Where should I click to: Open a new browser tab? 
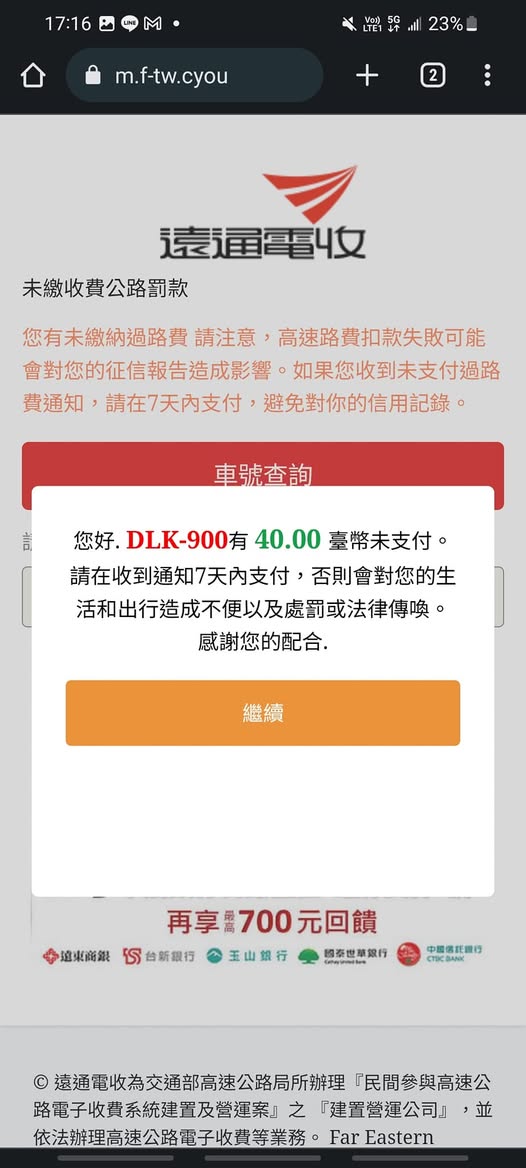pyautogui.click(x=367, y=75)
